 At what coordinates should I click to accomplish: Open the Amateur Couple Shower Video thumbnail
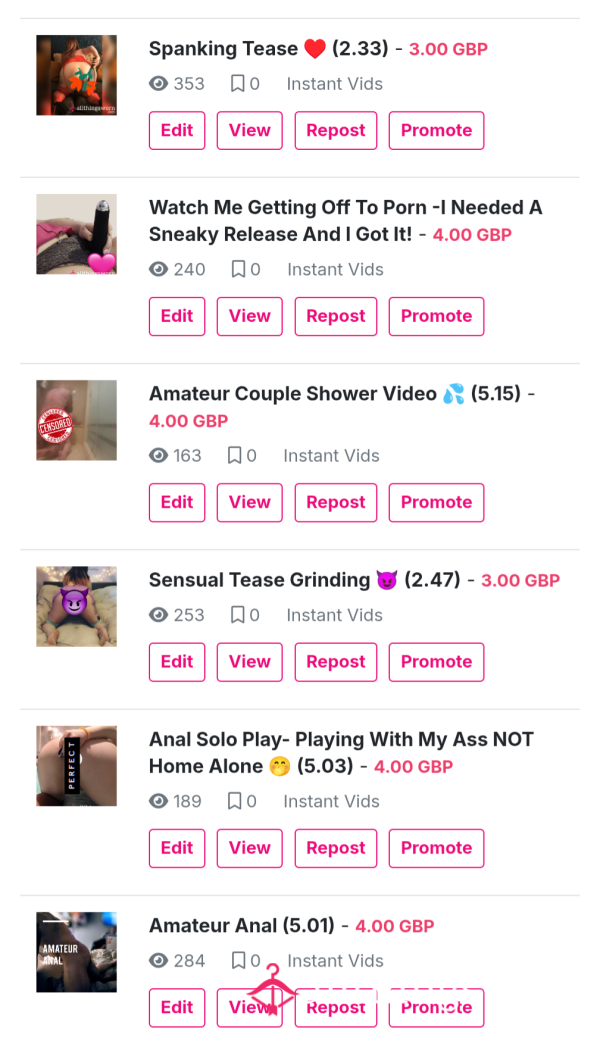(77, 420)
